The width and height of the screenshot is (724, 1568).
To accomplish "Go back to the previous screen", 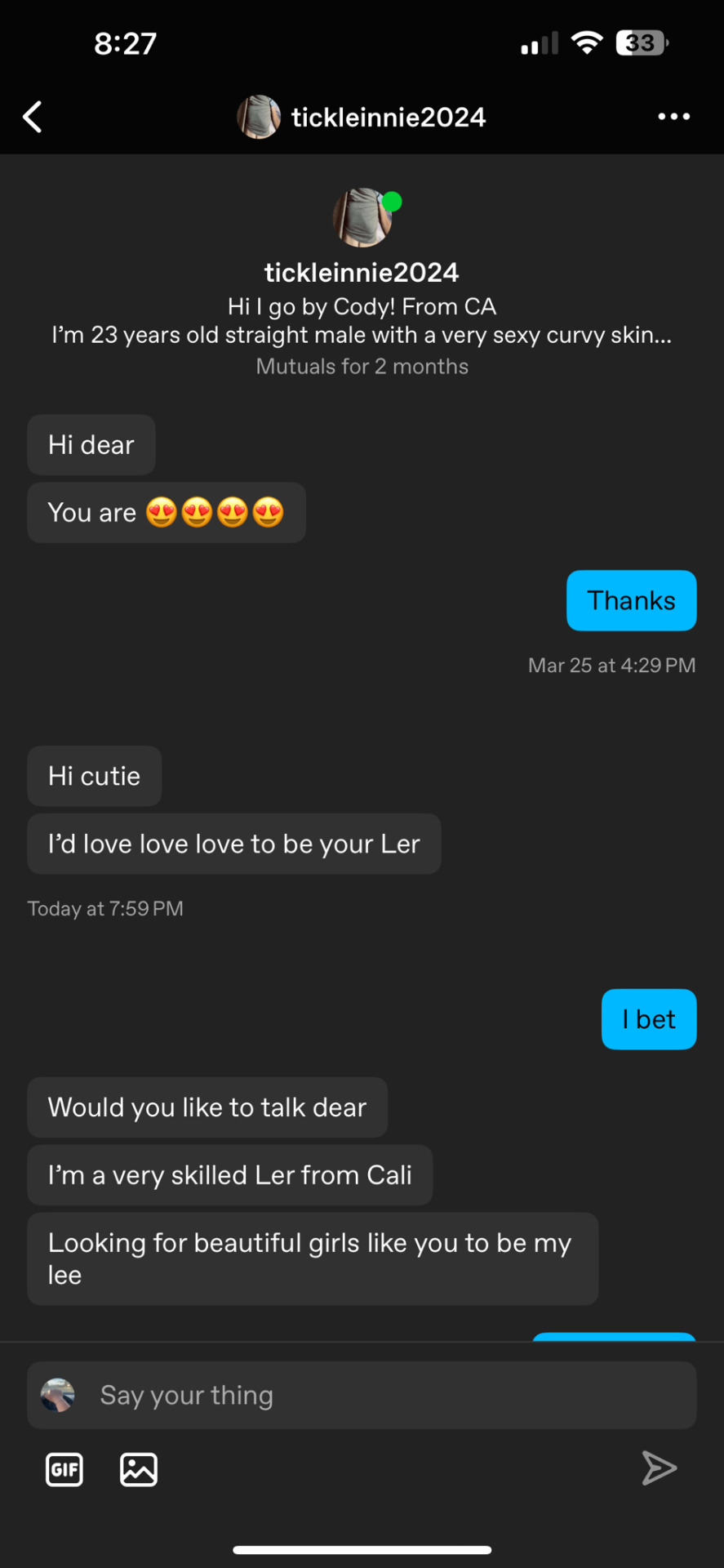I will tap(33, 117).
